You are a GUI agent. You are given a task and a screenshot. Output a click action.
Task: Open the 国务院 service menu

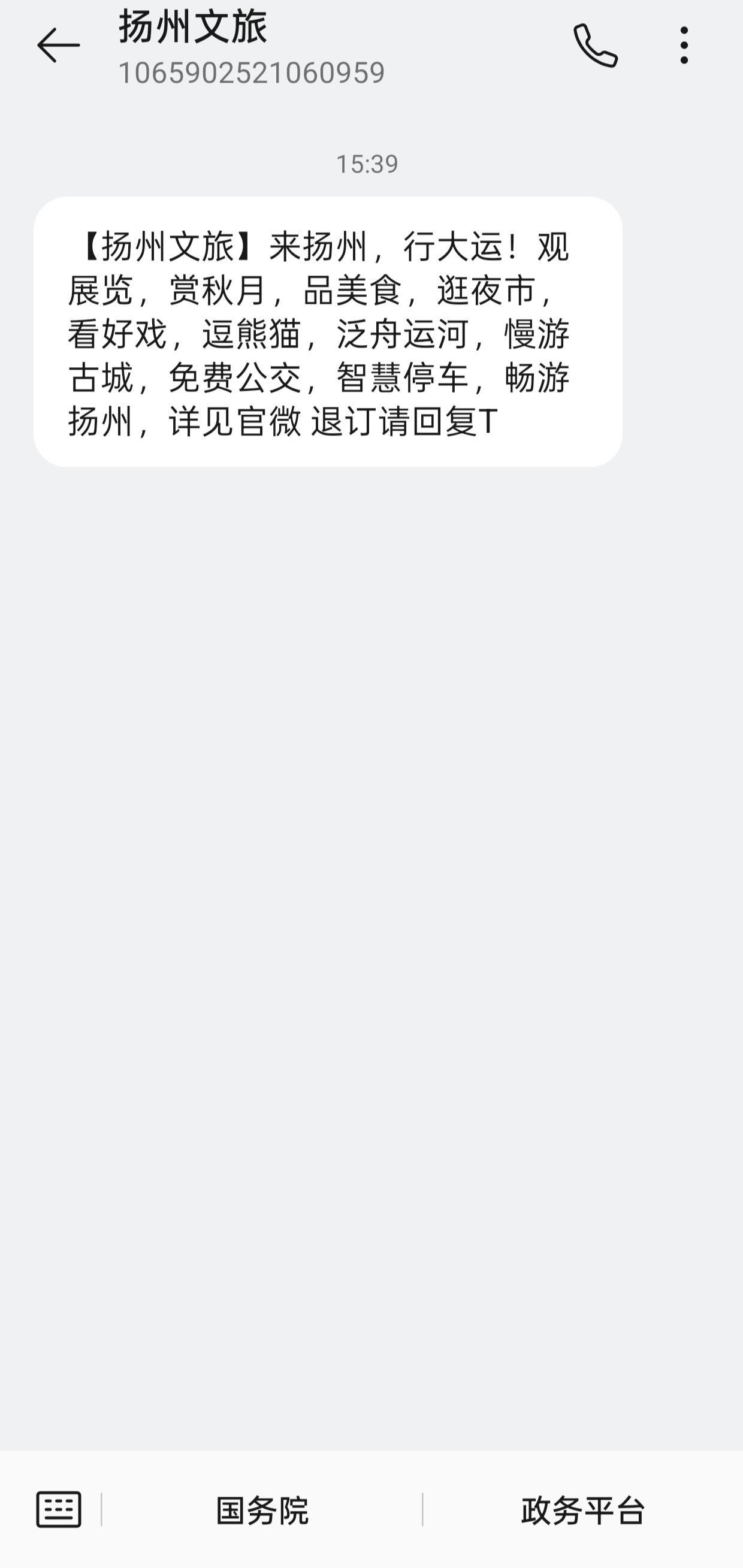tap(262, 1510)
